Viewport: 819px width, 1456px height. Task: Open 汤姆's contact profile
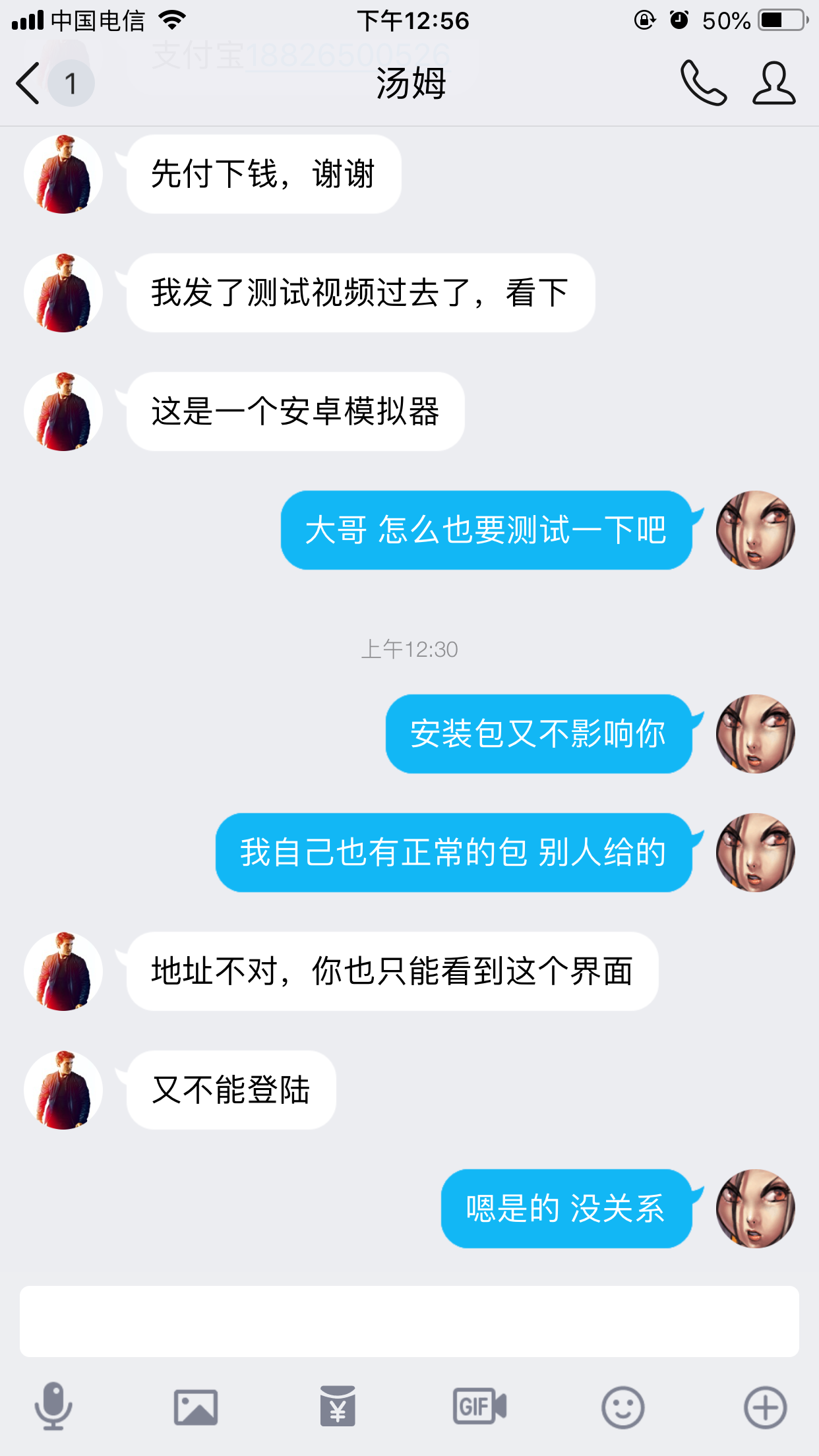(774, 84)
